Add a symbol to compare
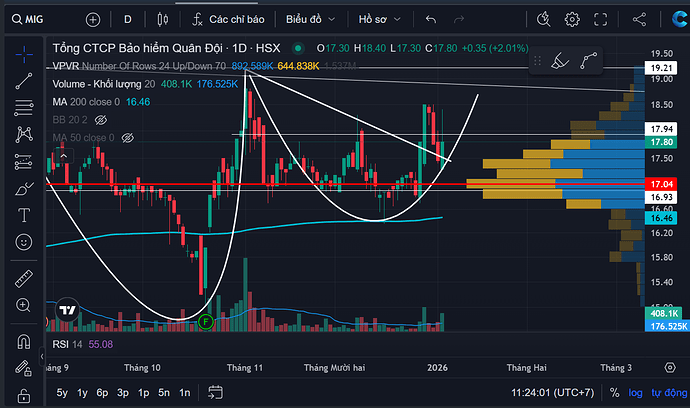Screen dimensions: 690x408 (x=93, y=19)
